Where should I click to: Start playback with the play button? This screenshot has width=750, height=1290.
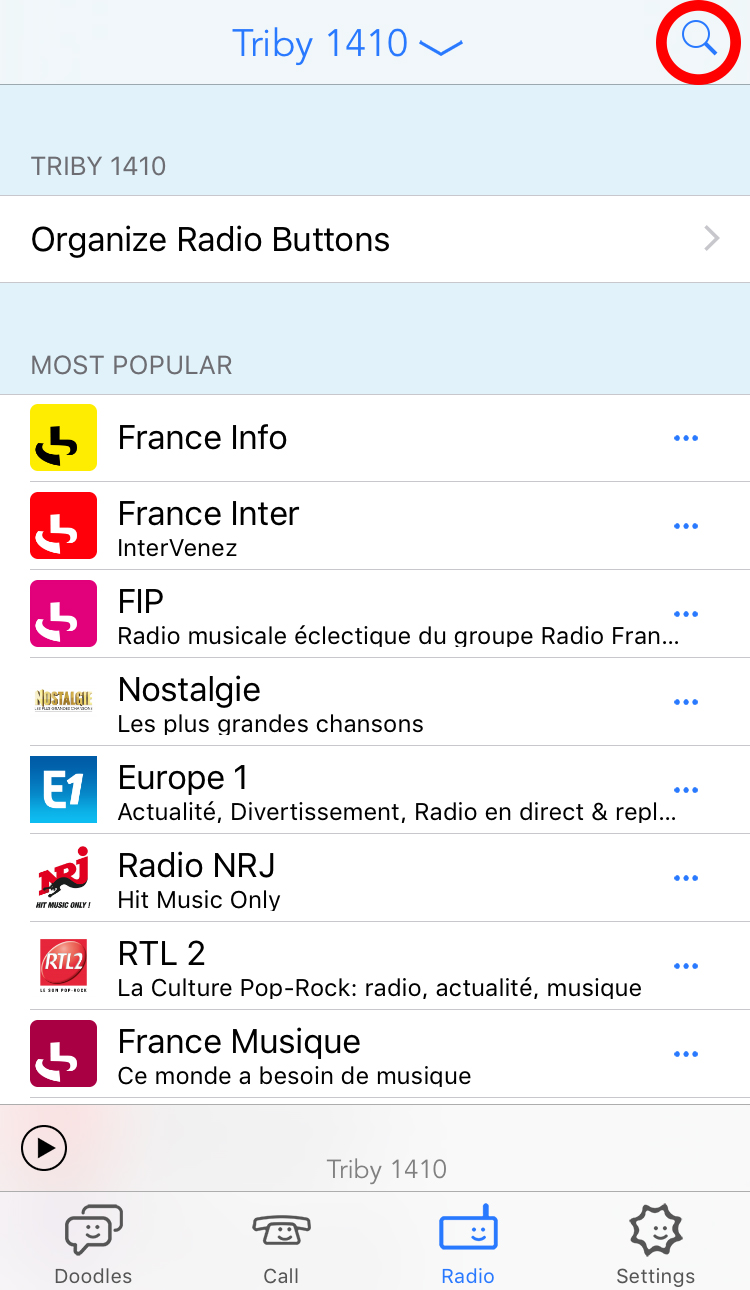coord(44,1148)
